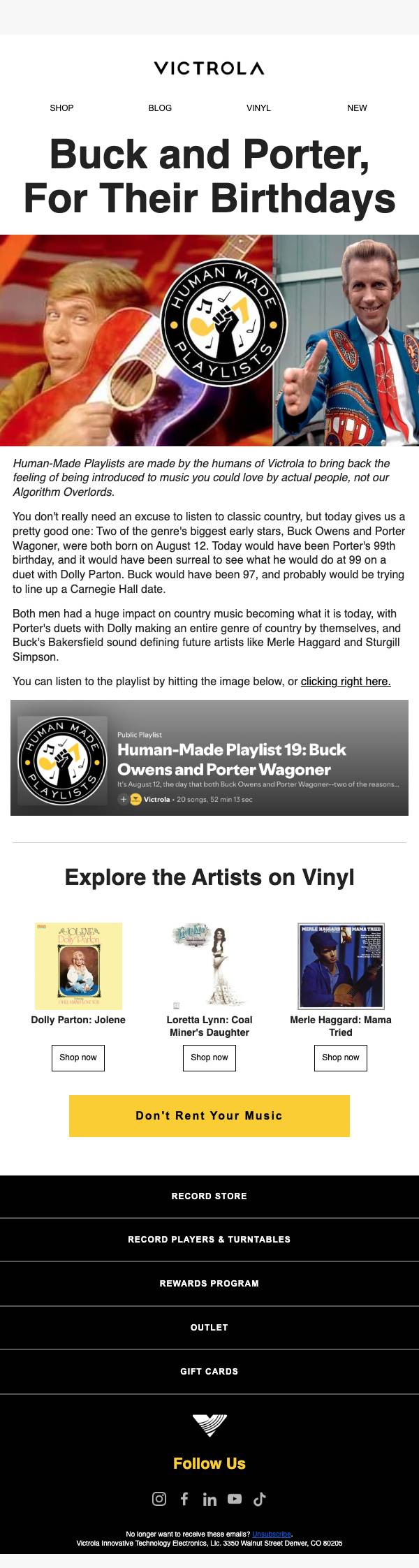This screenshot has height=1568, width=419.
Task: Open the SHOP link in header
Action: 61,108
